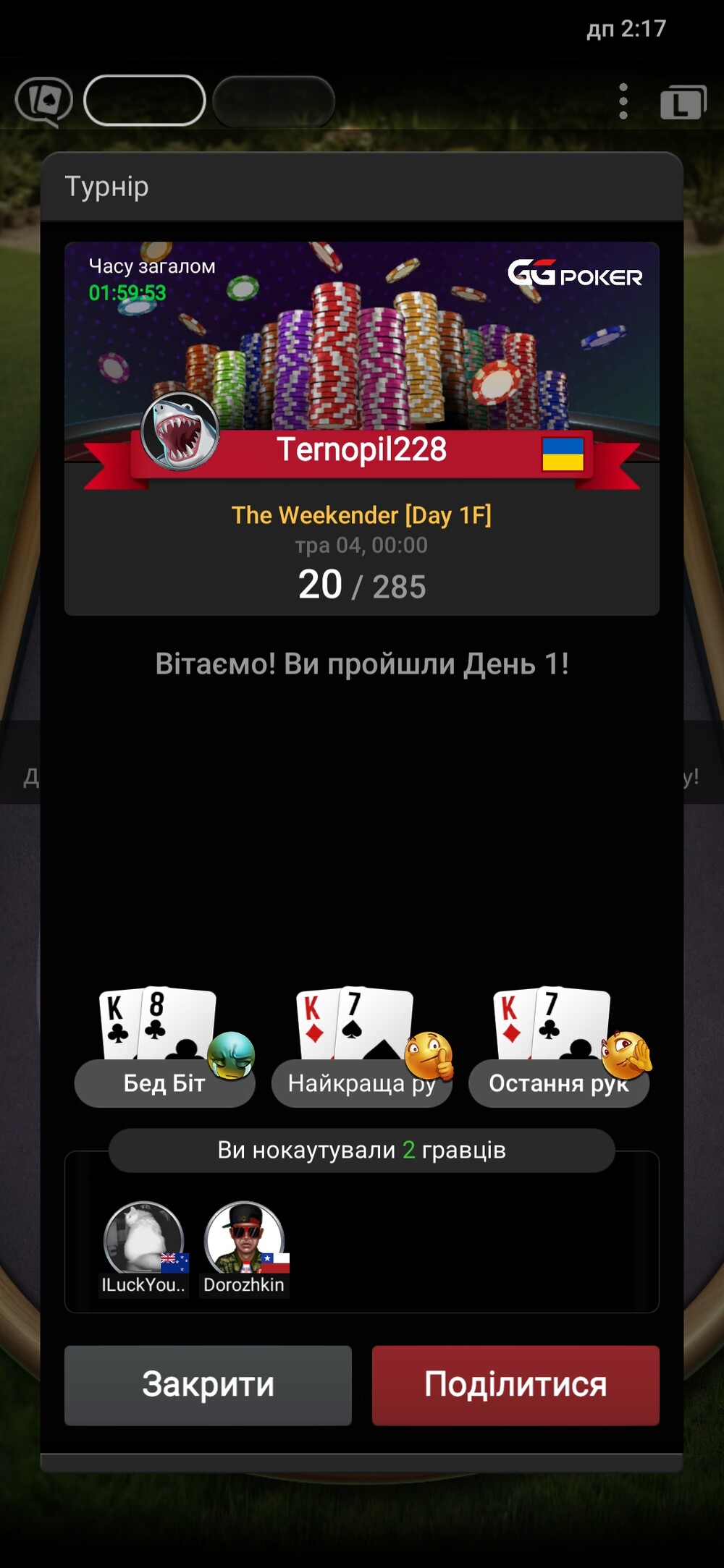Open knocked-out player ILuckYou.. profile
Image resolution: width=724 pixels, height=1568 pixels.
coord(144,1249)
